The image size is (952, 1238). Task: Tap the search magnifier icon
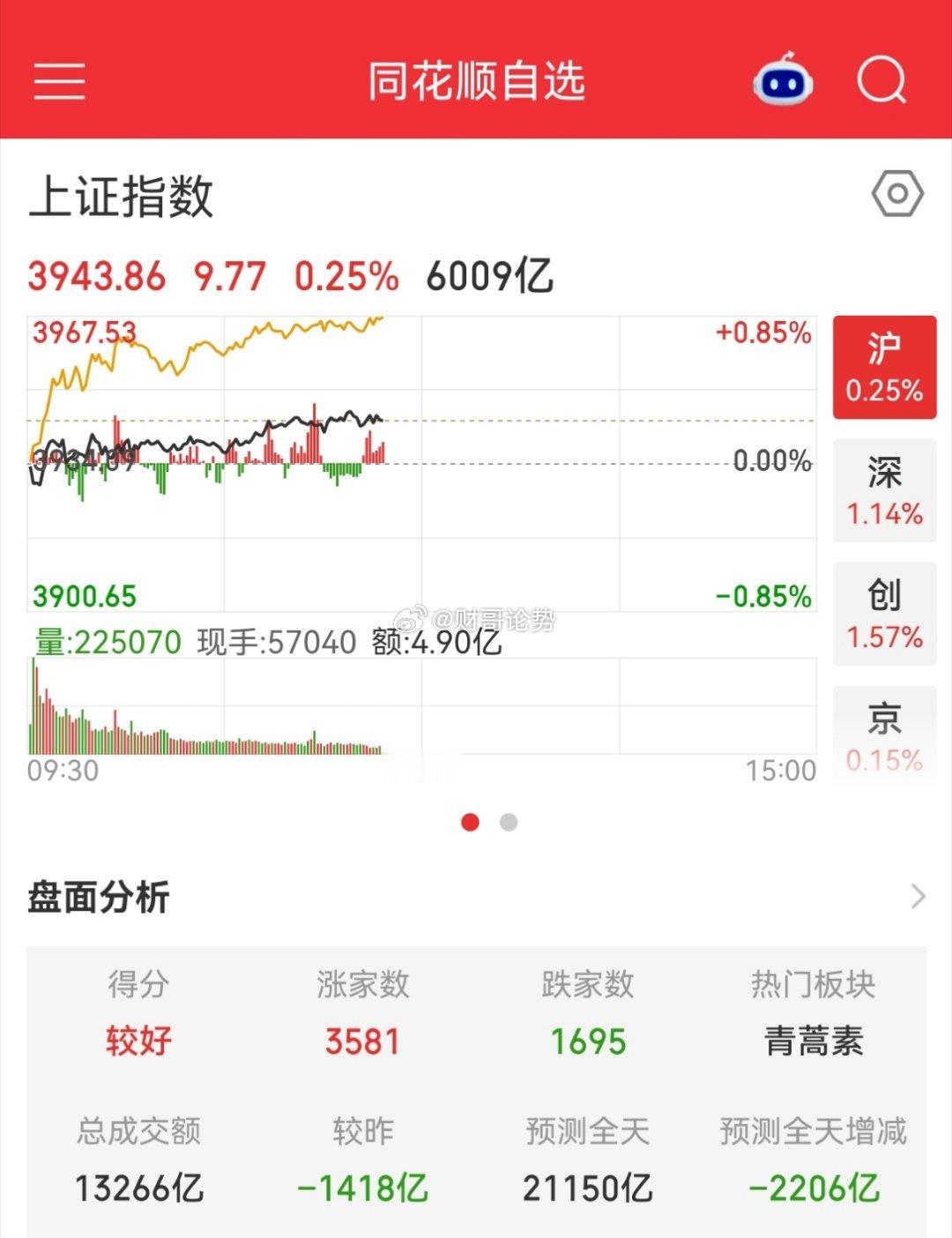881,81
